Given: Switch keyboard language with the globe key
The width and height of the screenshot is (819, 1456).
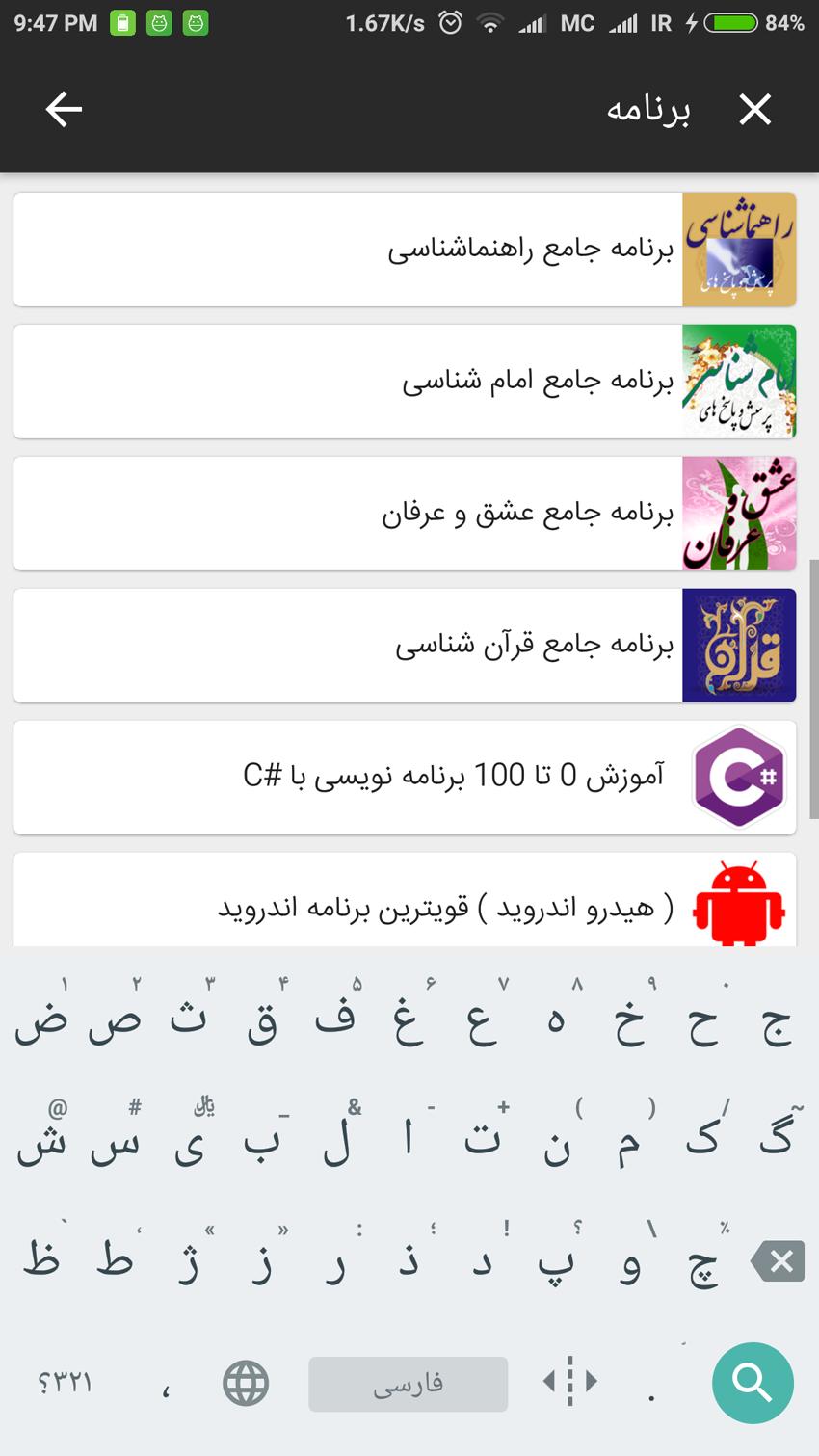Looking at the screenshot, I should tap(246, 1384).
